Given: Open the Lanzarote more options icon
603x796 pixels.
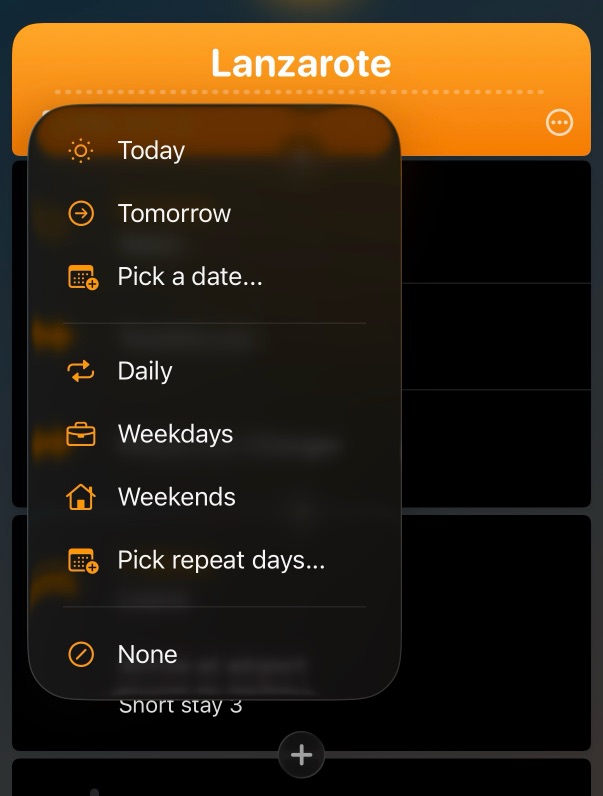Looking at the screenshot, I should (x=560, y=123).
